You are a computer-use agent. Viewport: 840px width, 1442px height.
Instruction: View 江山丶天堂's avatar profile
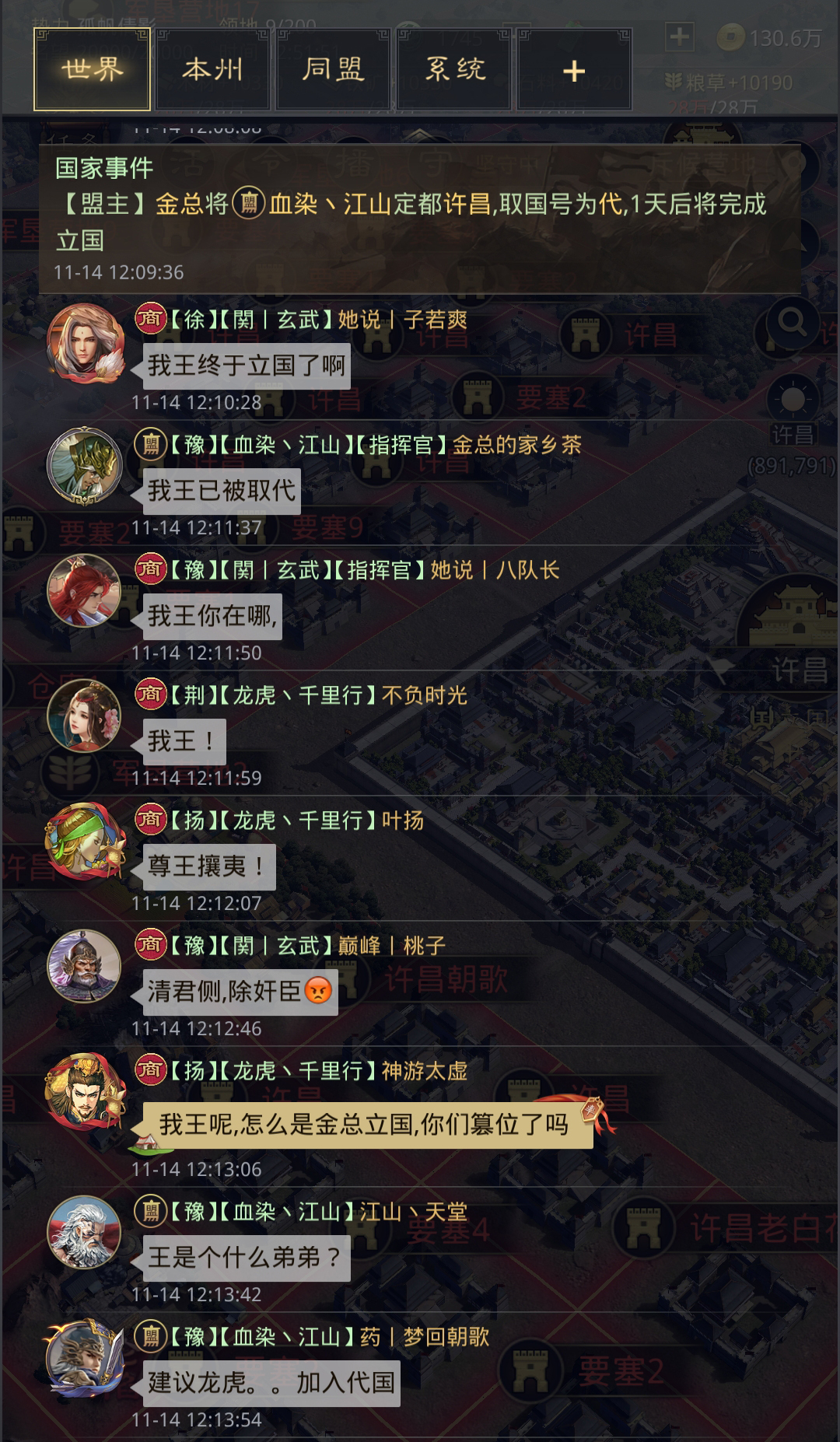85,1233
